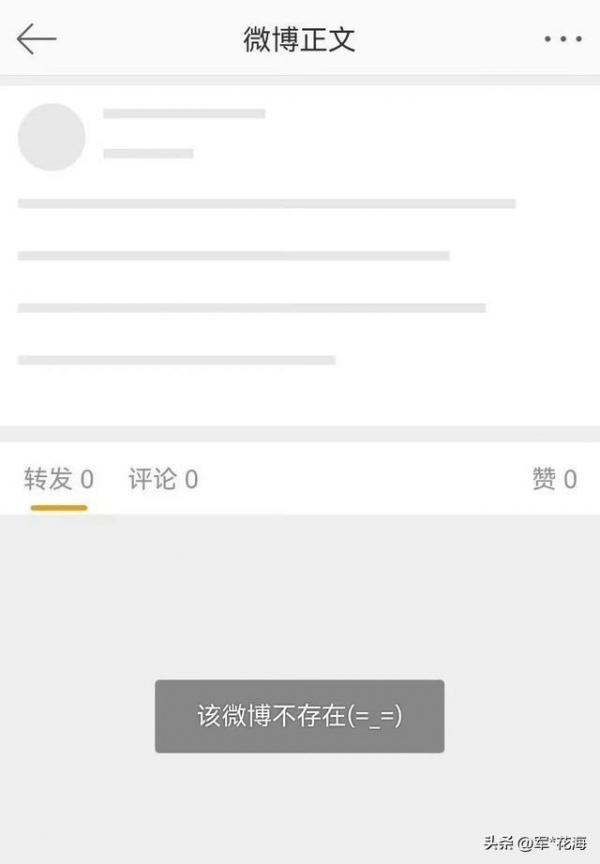Open the 赞 likes tab
Viewport: 600px width, 864px height.
pyautogui.click(x=554, y=480)
